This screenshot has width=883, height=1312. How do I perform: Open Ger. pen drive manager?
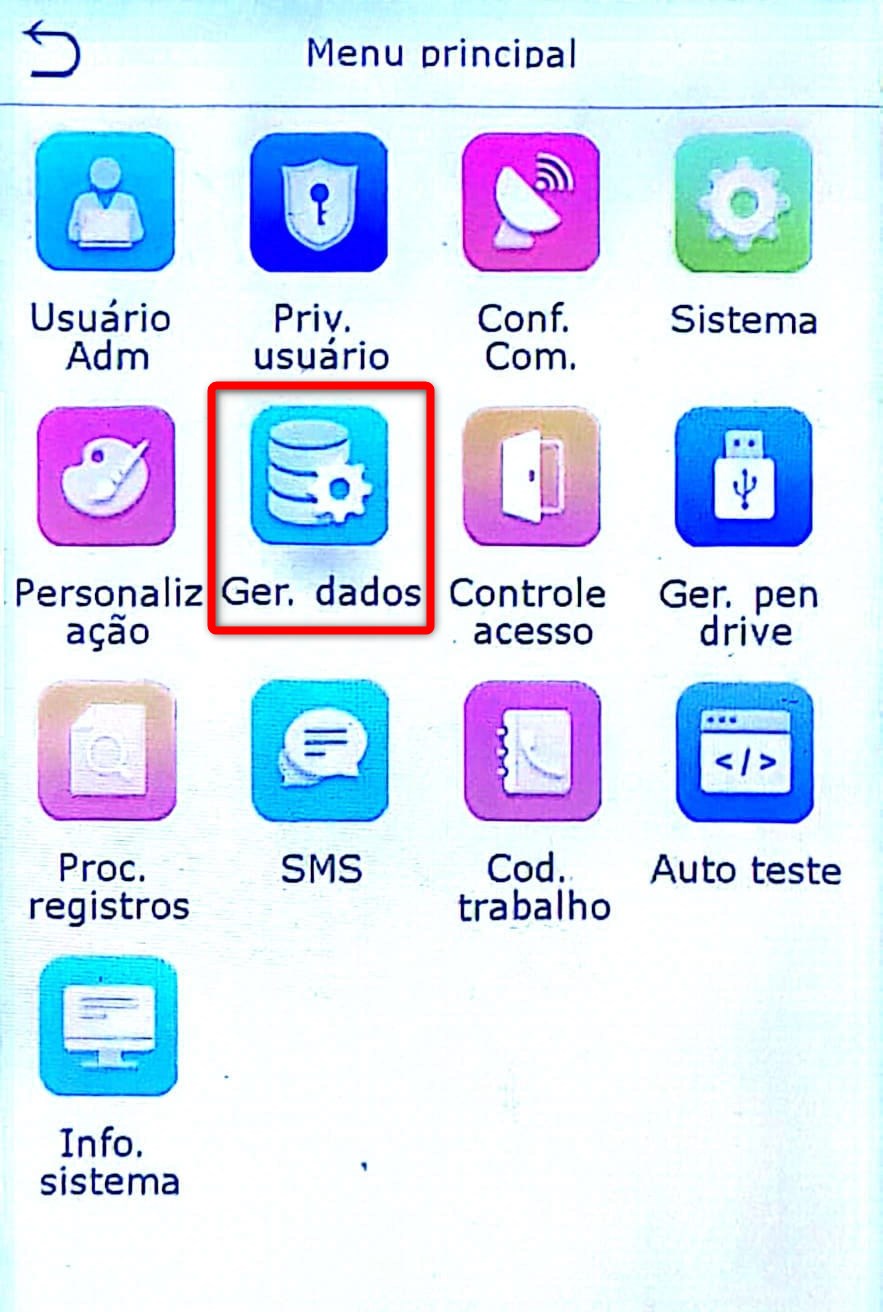coord(743,476)
